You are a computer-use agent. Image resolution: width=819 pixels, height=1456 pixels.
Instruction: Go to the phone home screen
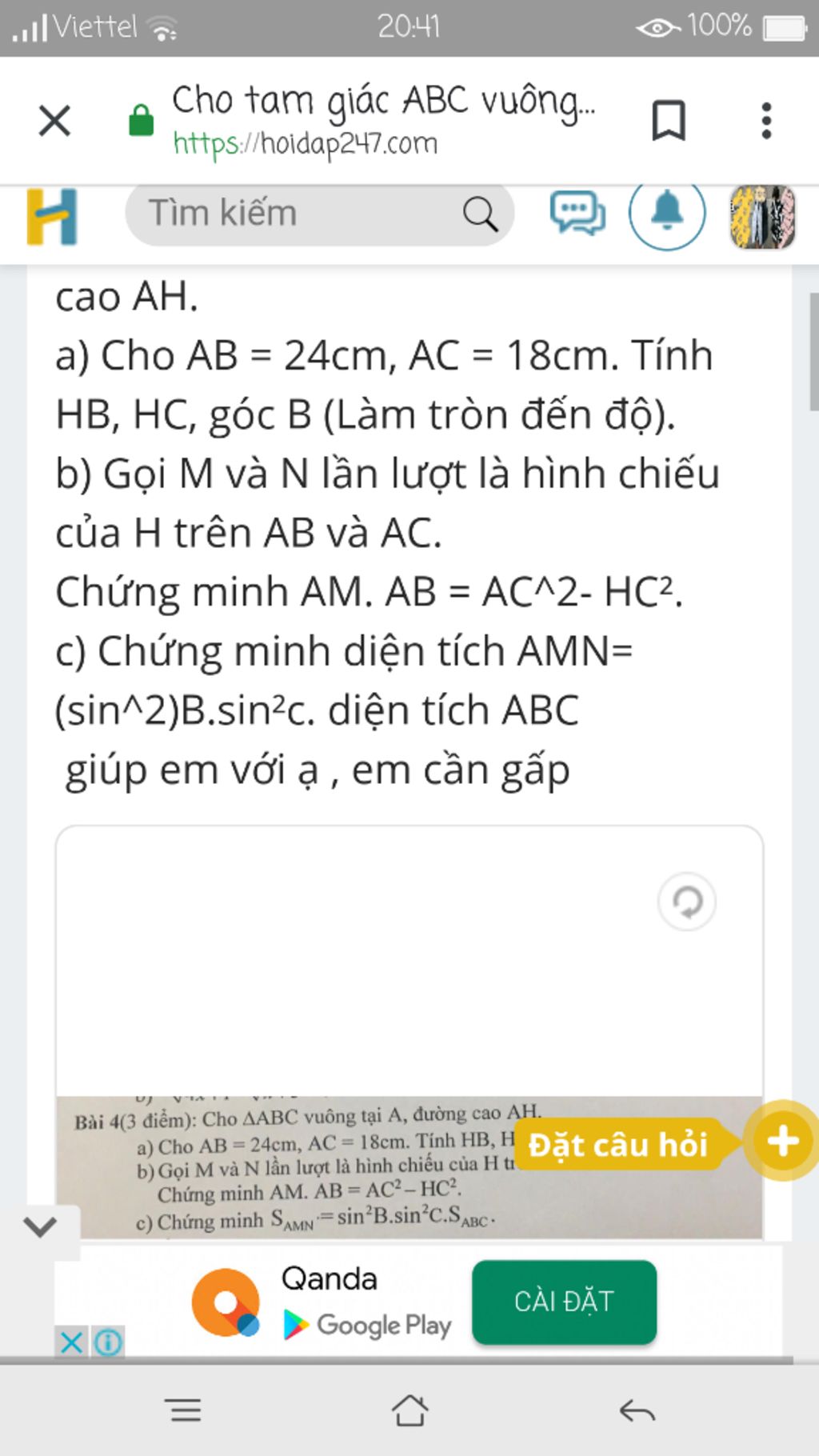409,1410
